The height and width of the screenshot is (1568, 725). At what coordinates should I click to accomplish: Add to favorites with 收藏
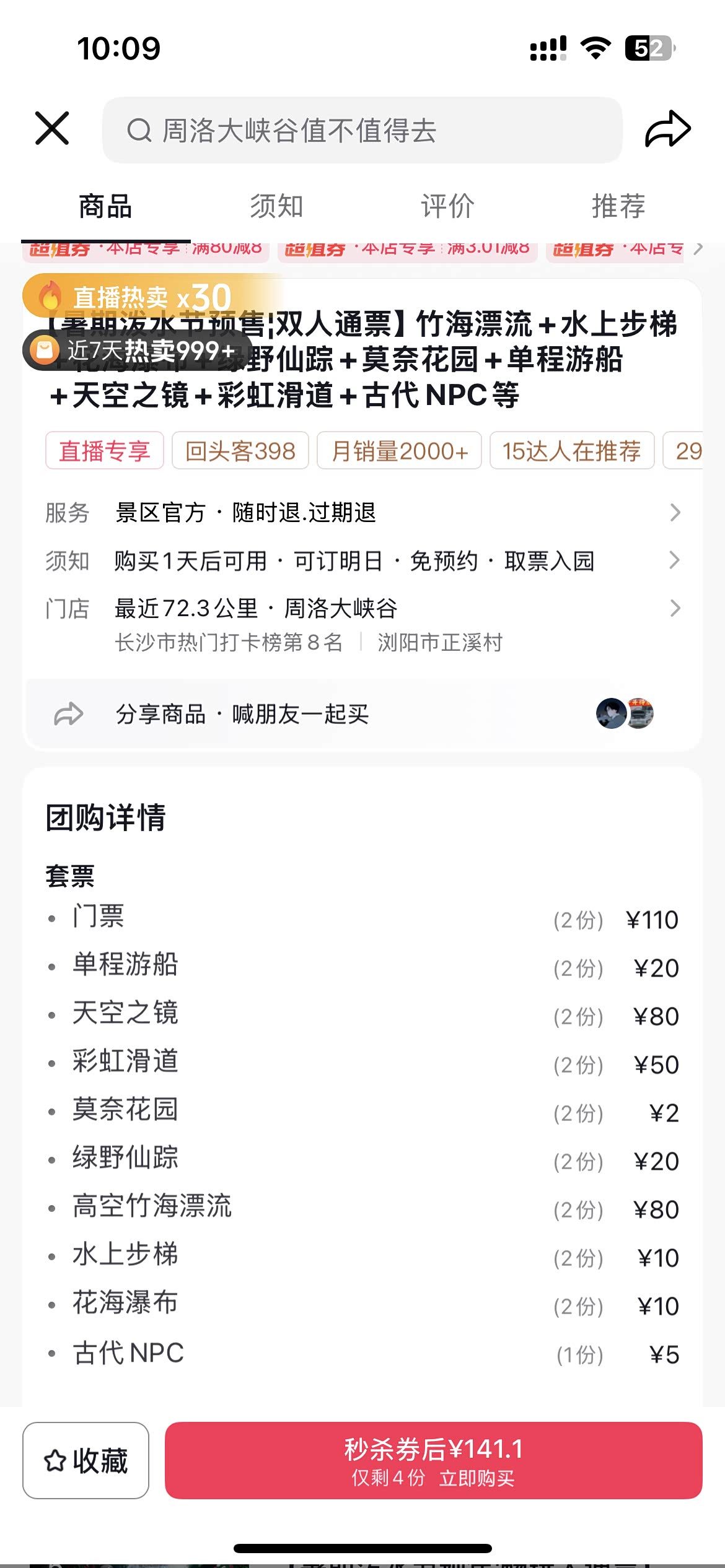pos(86,1460)
